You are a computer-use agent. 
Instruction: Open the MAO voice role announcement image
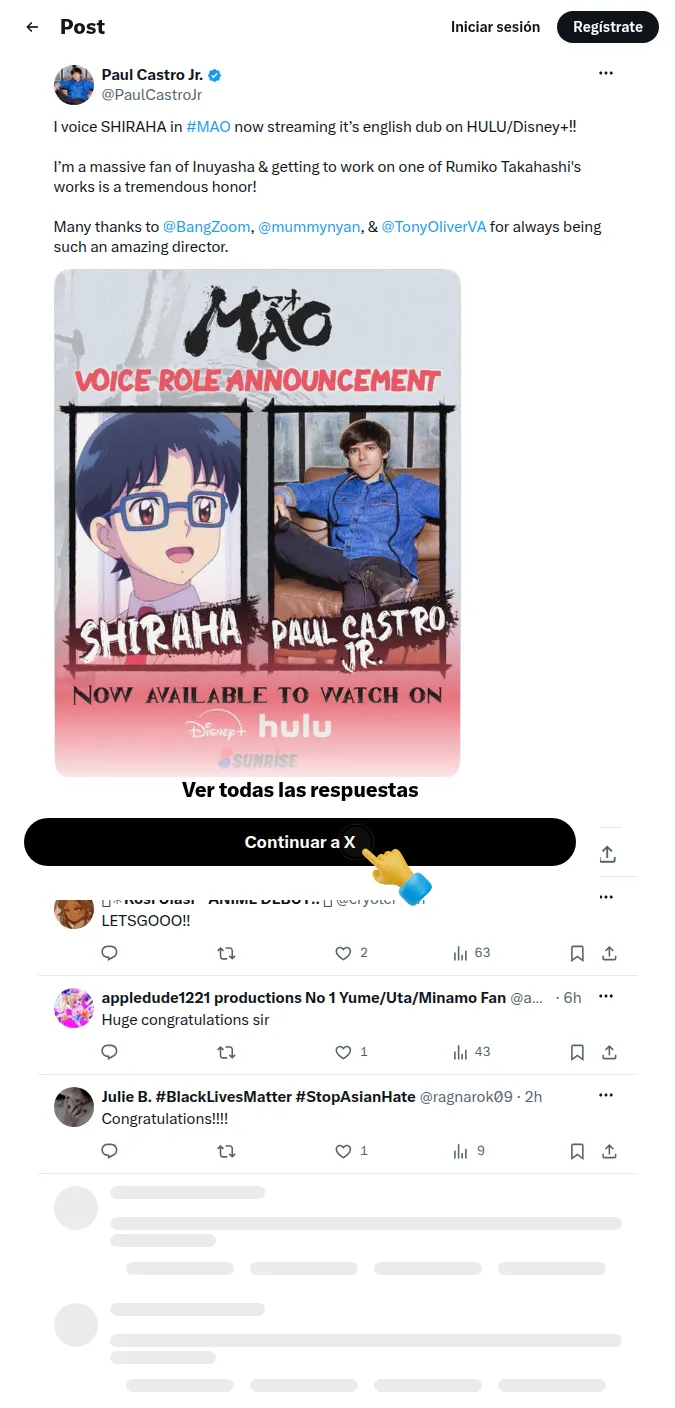pos(257,523)
